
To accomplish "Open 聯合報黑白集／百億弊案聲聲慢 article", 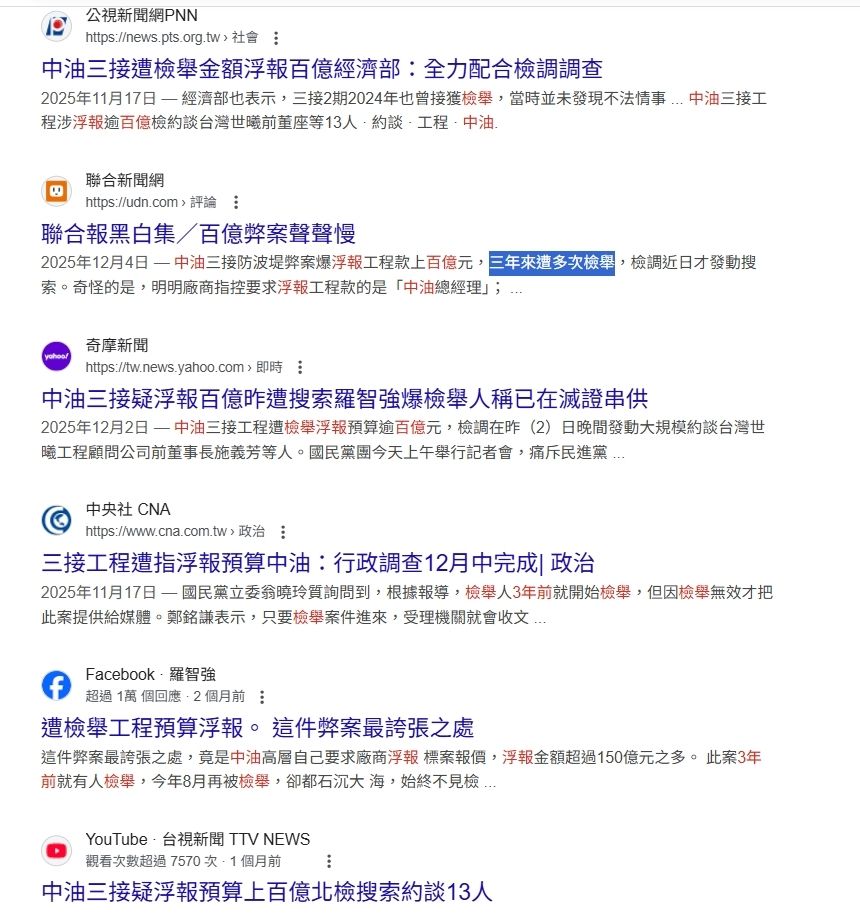I will tap(199, 234).
